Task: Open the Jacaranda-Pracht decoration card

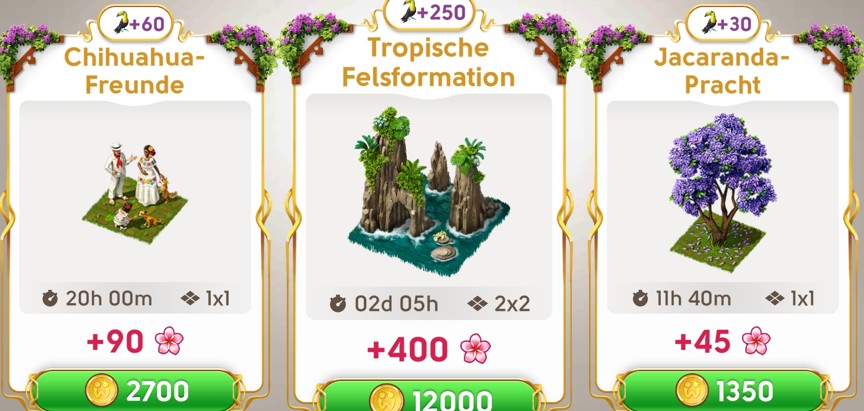Action: (x=722, y=190)
